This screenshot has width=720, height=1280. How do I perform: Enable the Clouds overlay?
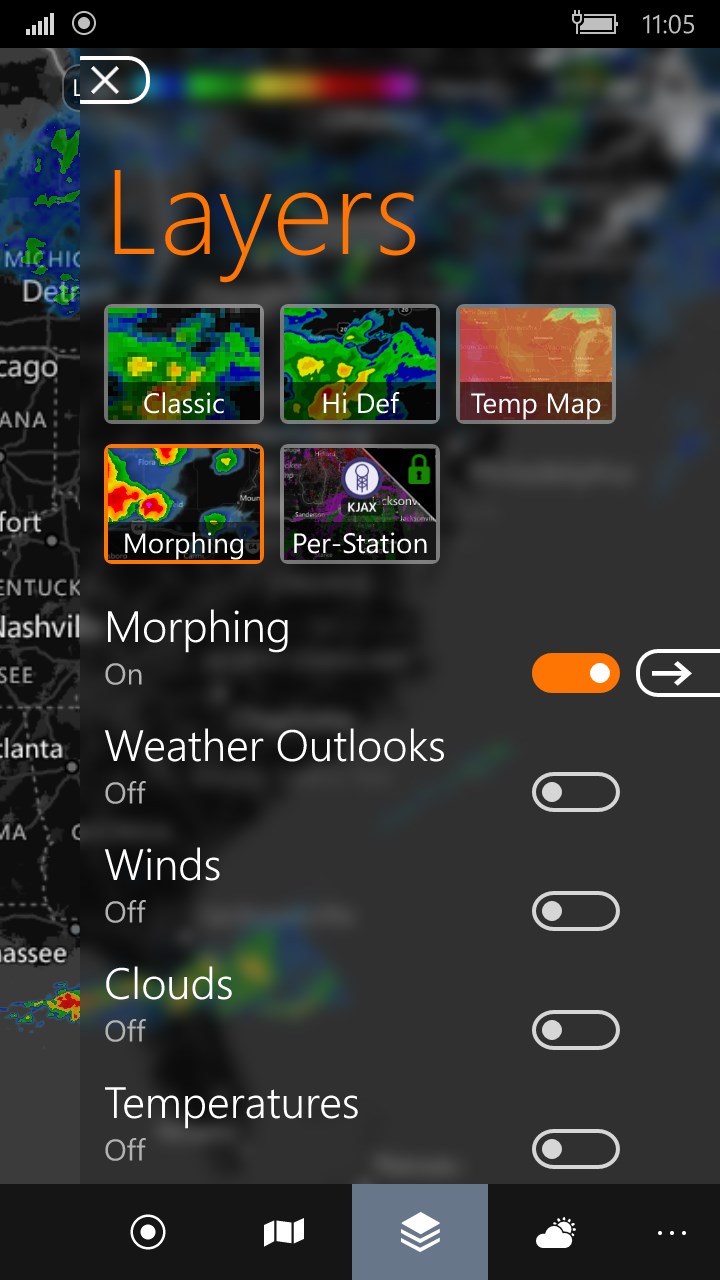pyautogui.click(x=576, y=1031)
